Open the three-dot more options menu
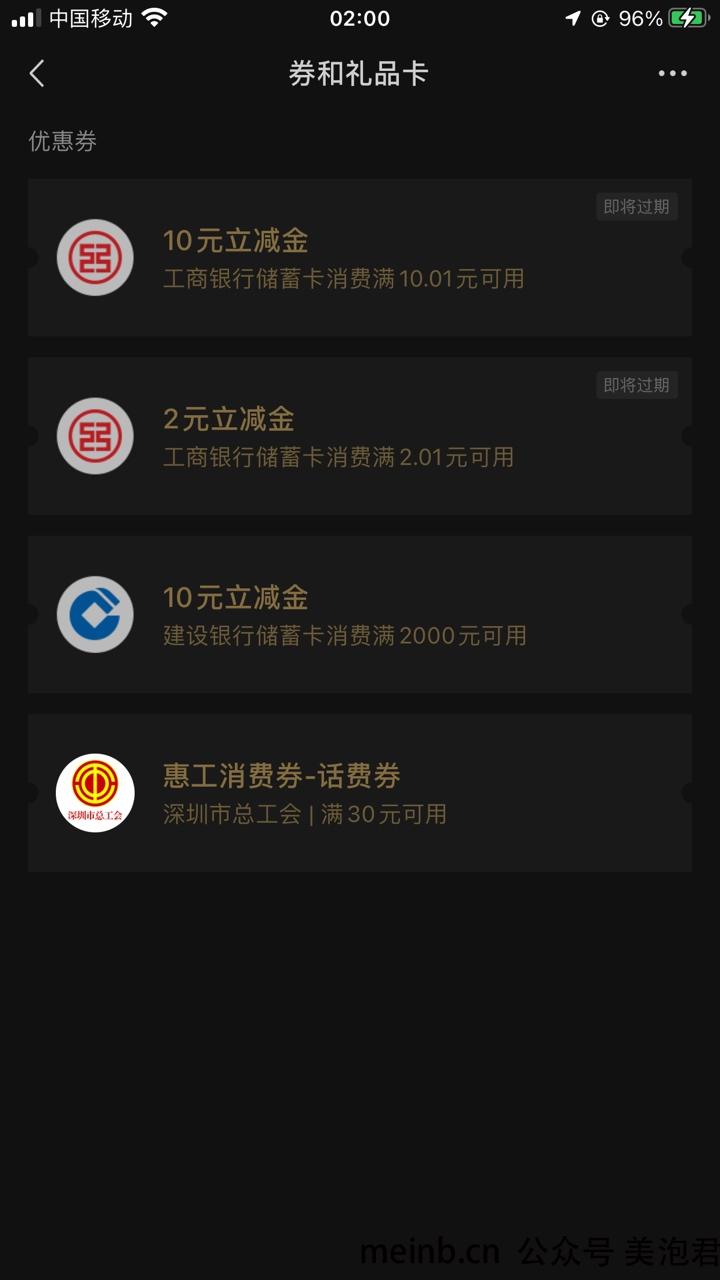This screenshot has height=1280, width=720. (672, 73)
